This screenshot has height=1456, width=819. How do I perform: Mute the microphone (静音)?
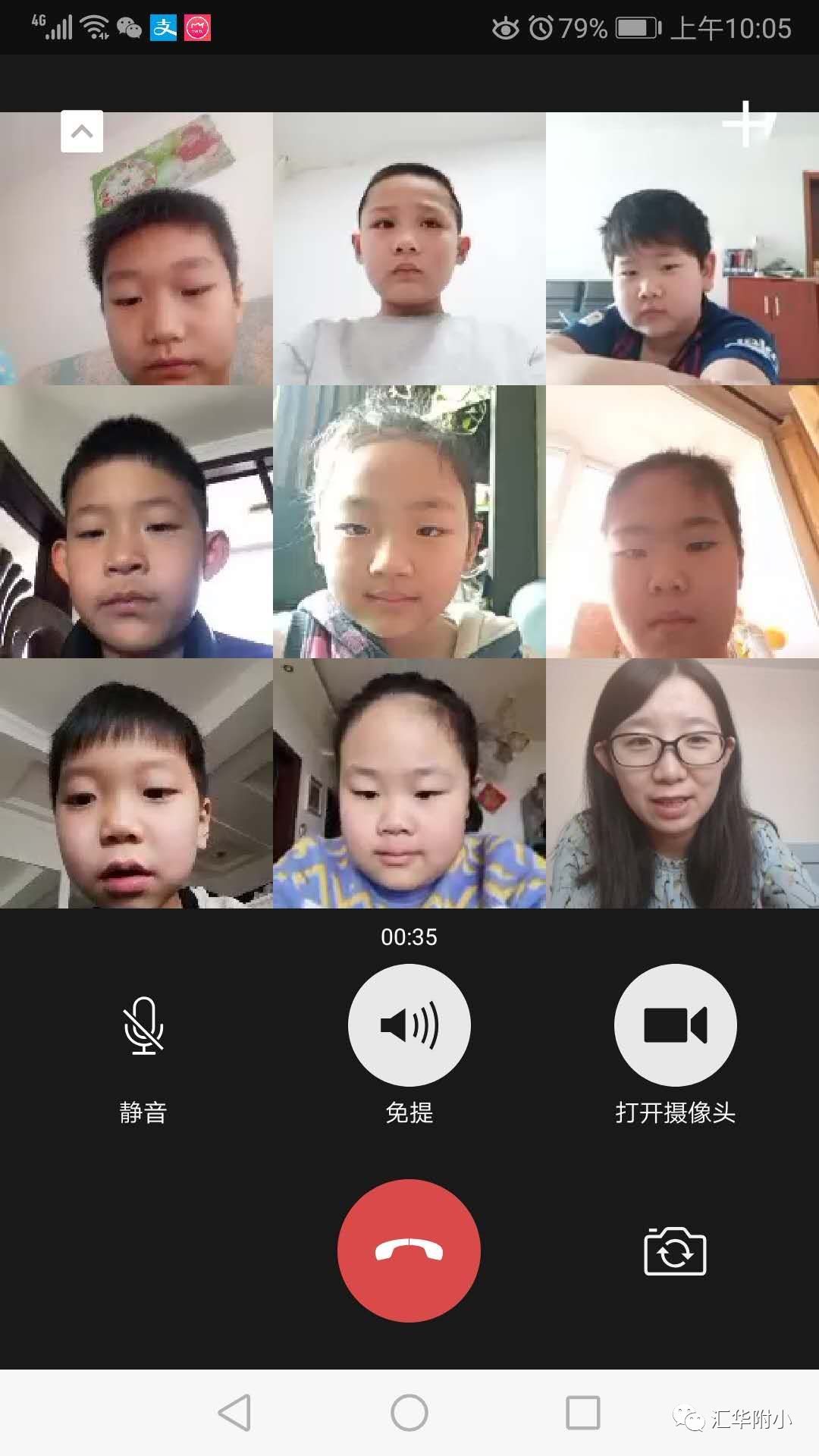click(143, 1025)
